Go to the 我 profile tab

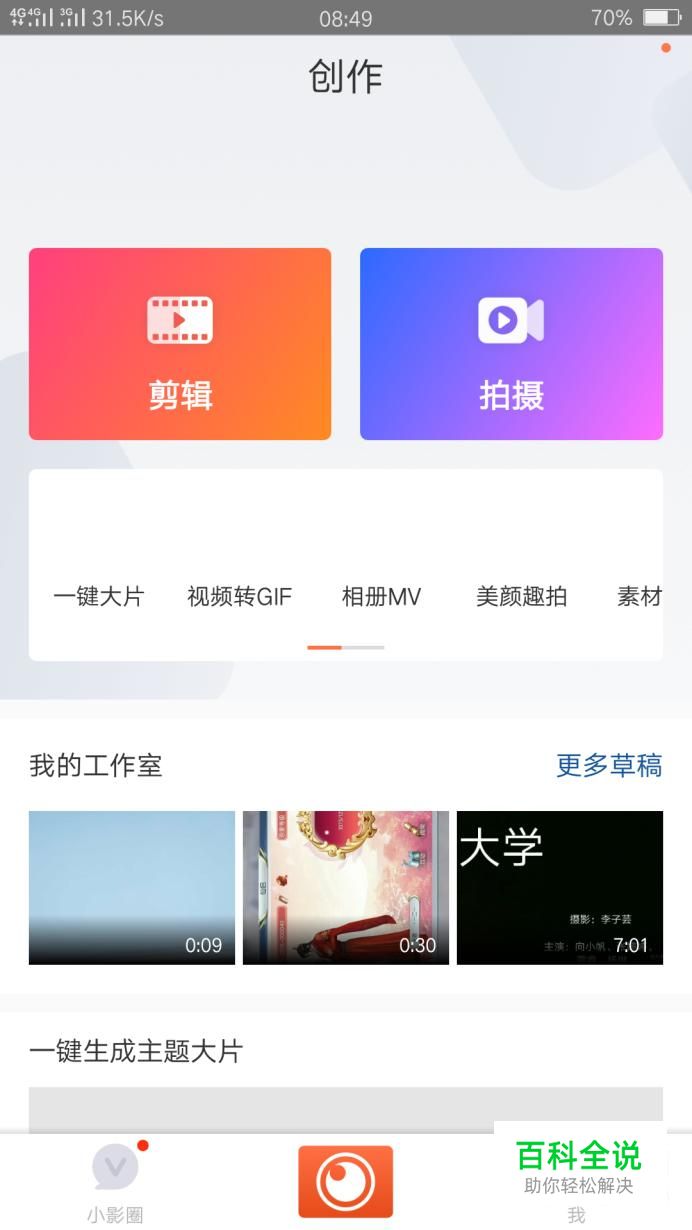[577, 1214]
